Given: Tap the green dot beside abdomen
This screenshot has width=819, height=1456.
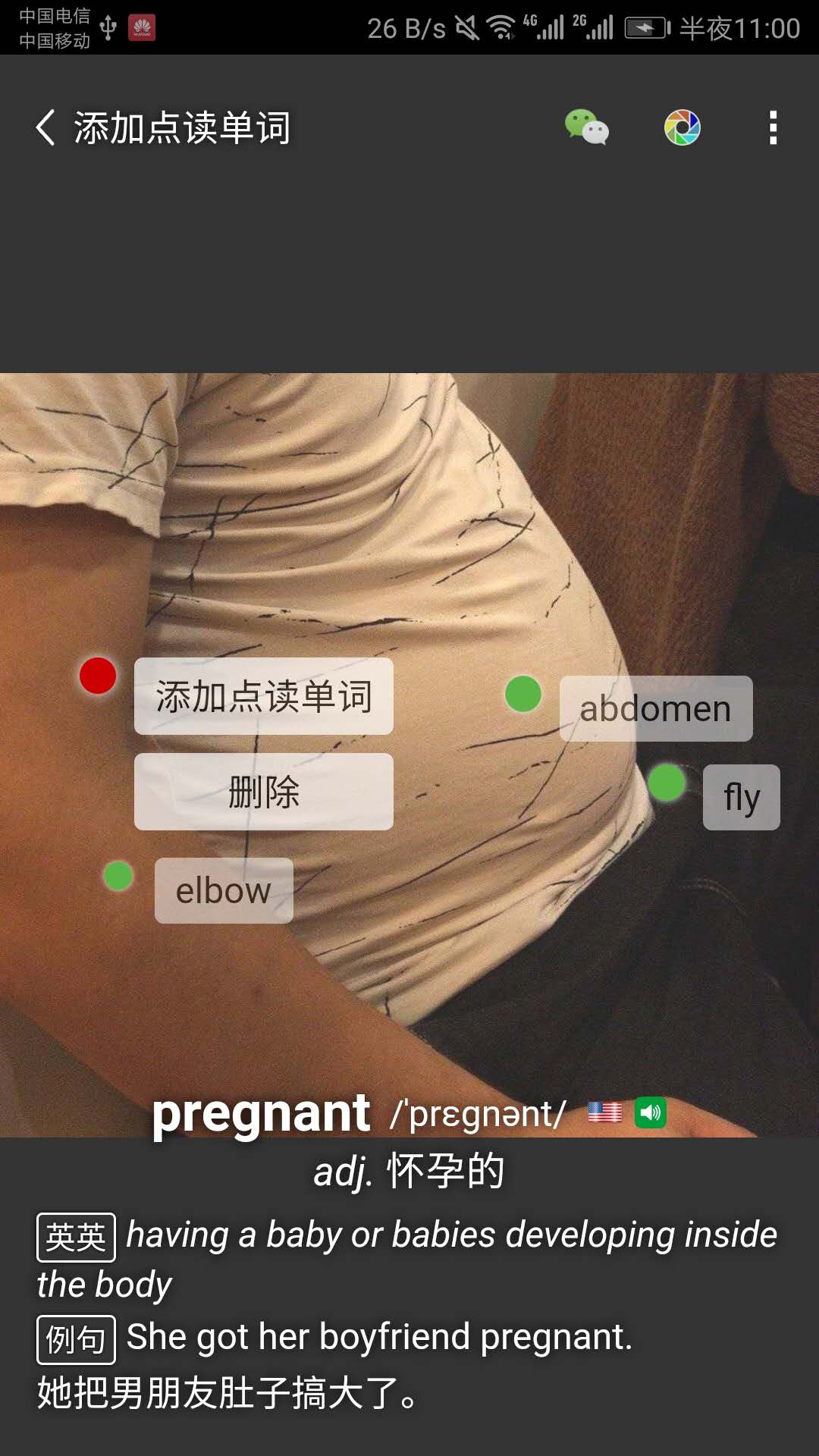Looking at the screenshot, I should tap(523, 694).
